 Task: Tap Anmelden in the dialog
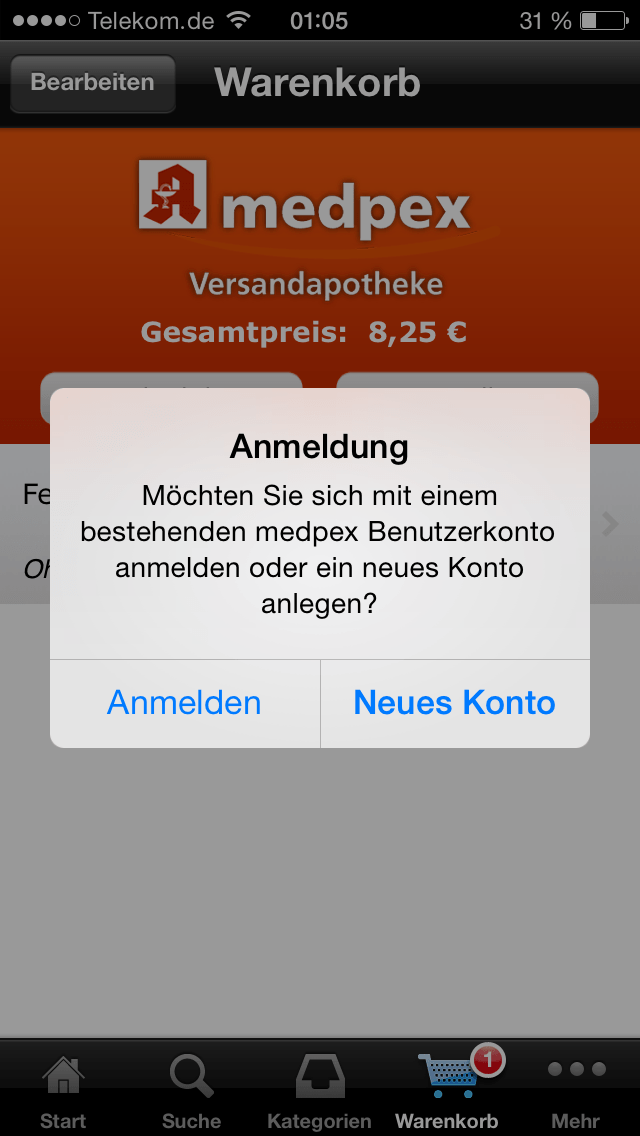pyautogui.click(x=185, y=703)
